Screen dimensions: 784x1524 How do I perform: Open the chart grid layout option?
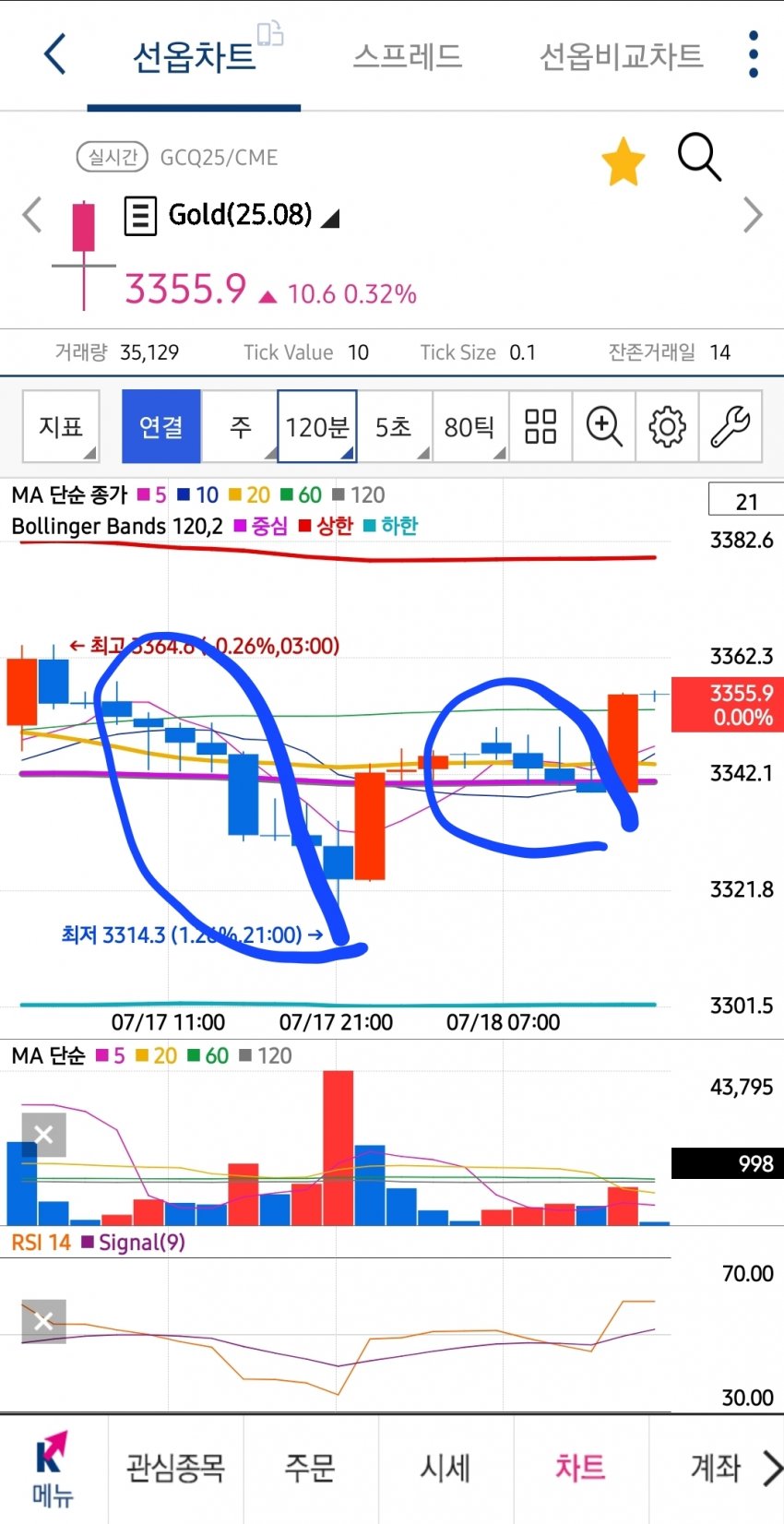coord(540,426)
